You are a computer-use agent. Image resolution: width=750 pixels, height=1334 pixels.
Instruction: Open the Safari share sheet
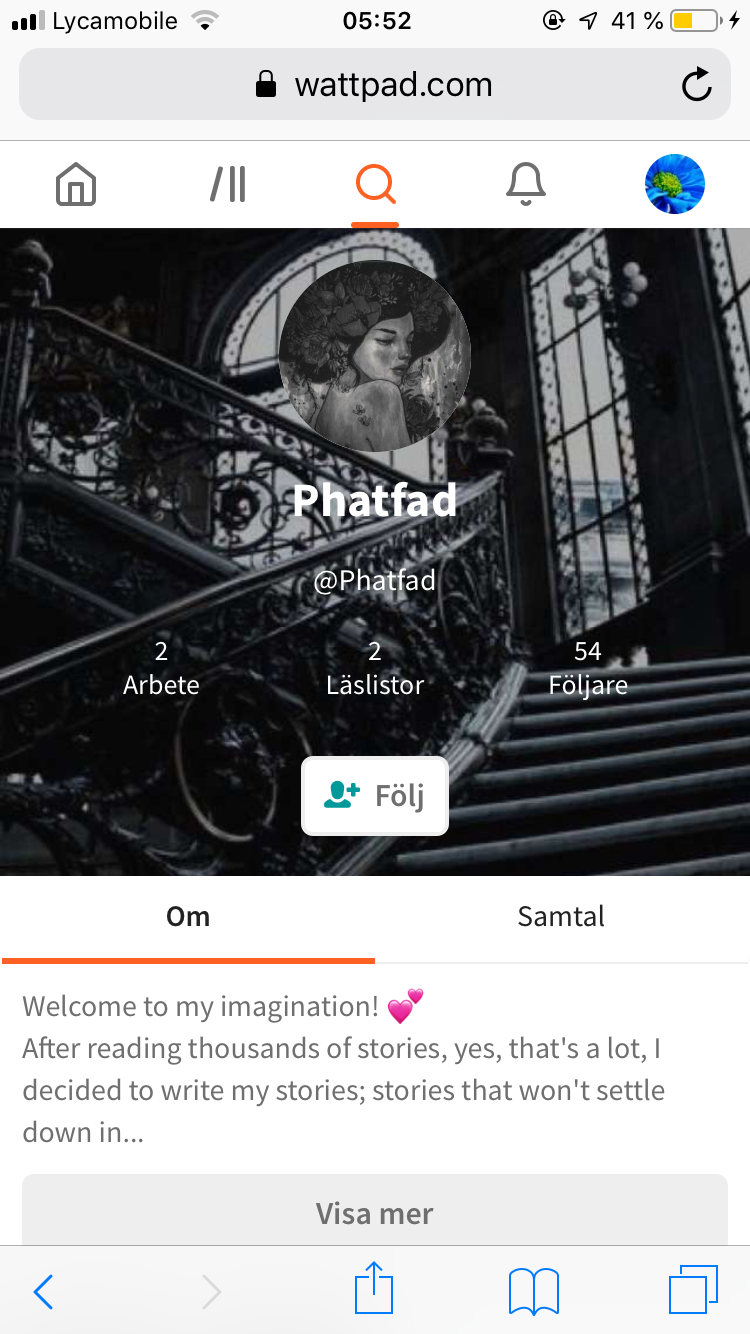coord(375,1289)
